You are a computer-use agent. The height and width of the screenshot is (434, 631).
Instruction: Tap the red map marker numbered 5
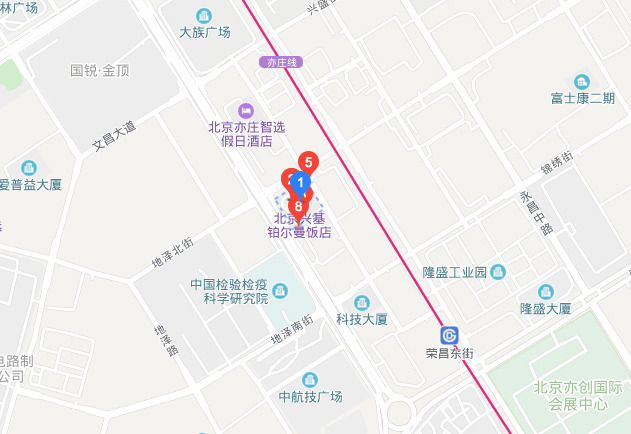click(x=309, y=161)
